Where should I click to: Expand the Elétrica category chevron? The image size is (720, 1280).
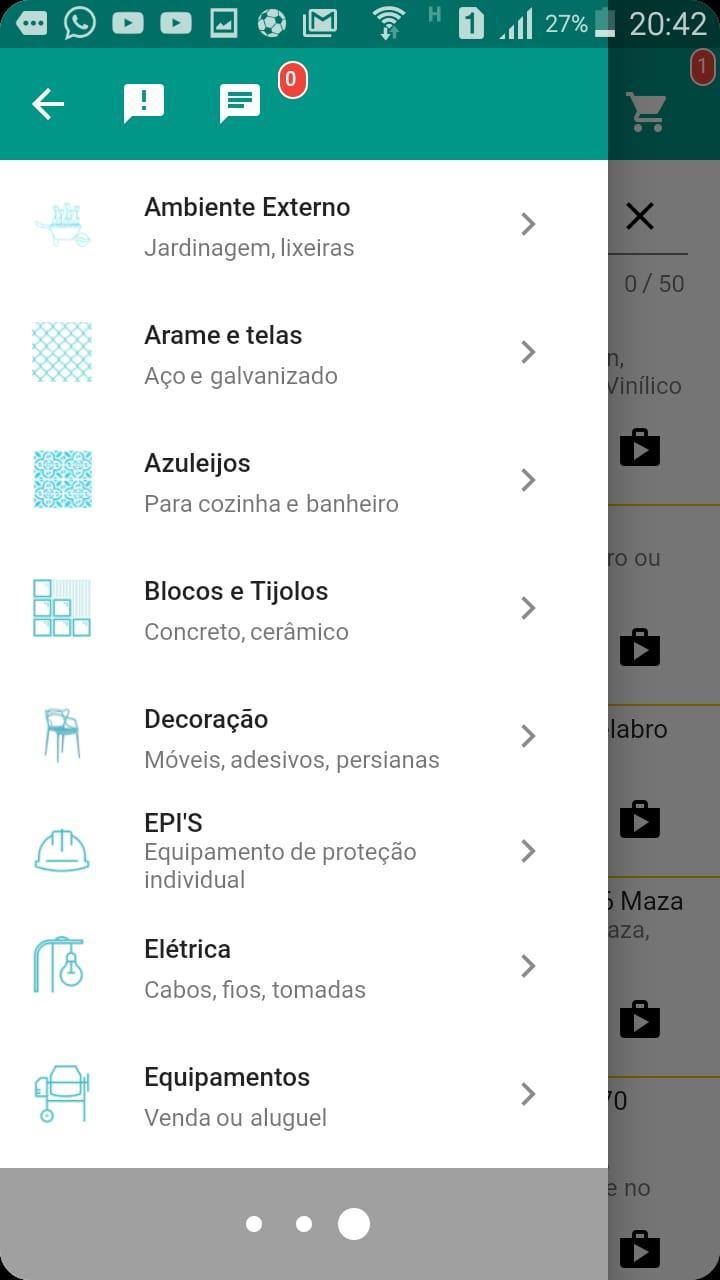click(528, 965)
